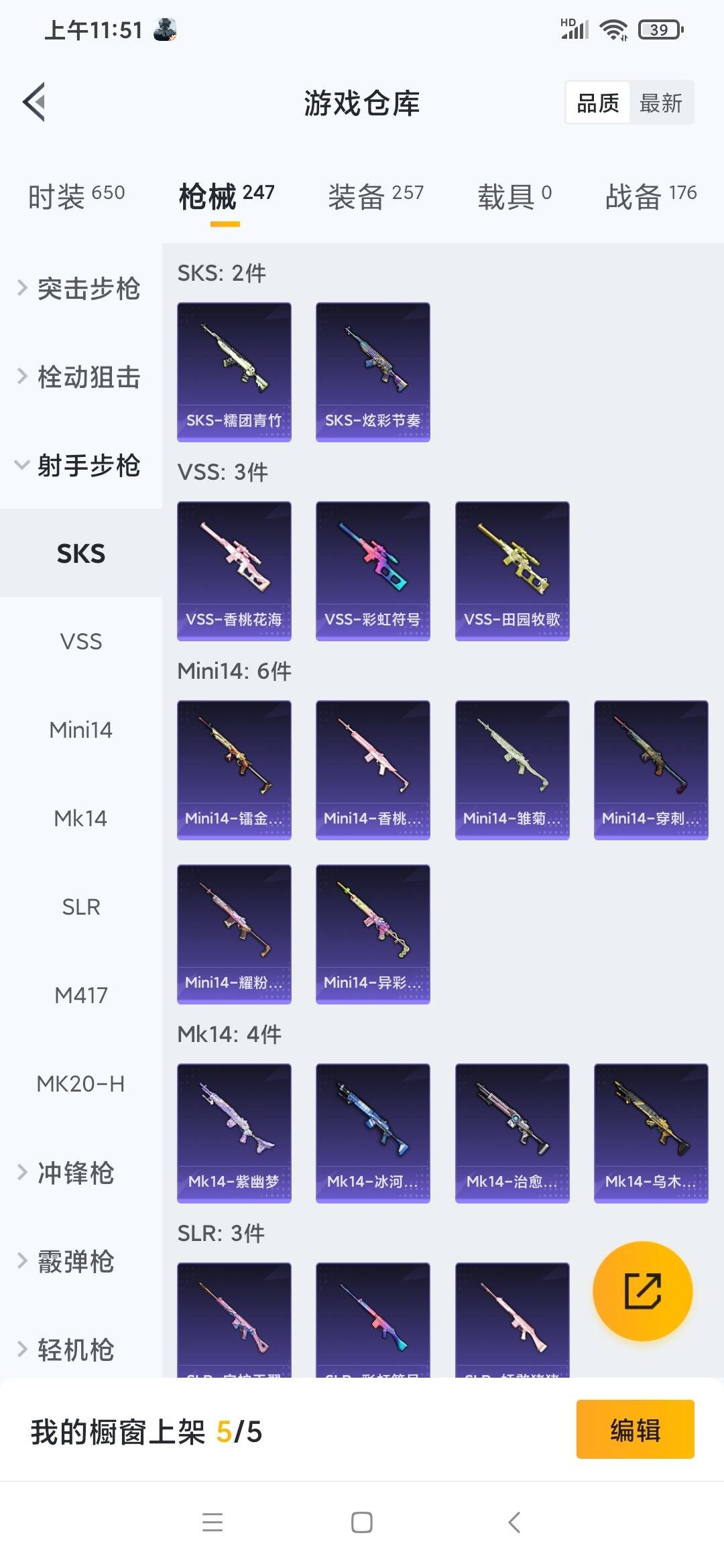This screenshot has height=1568, width=724.
Task: Expand the 突击步枪 category
Action: (x=80, y=288)
